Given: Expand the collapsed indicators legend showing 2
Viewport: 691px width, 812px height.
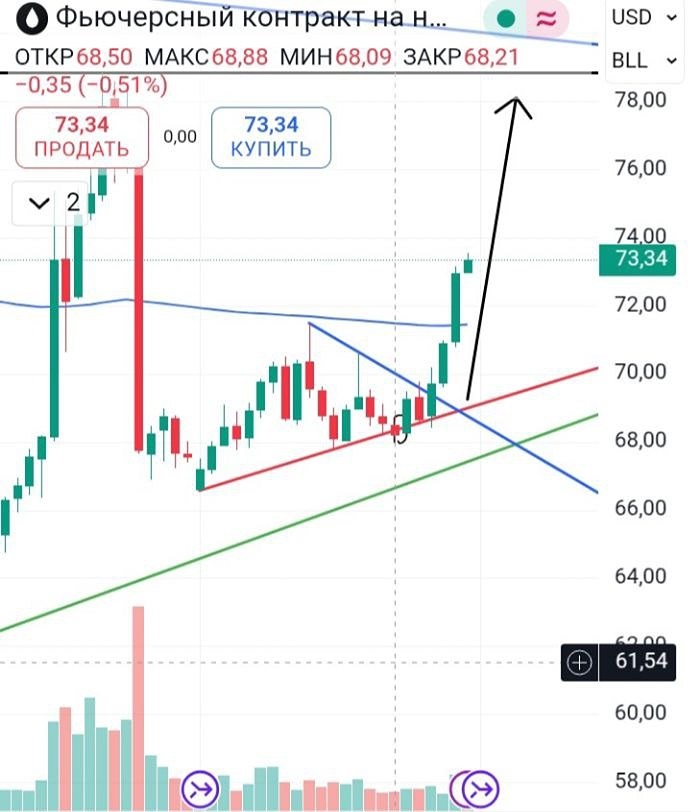Looking at the screenshot, I should [x=54, y=203].
